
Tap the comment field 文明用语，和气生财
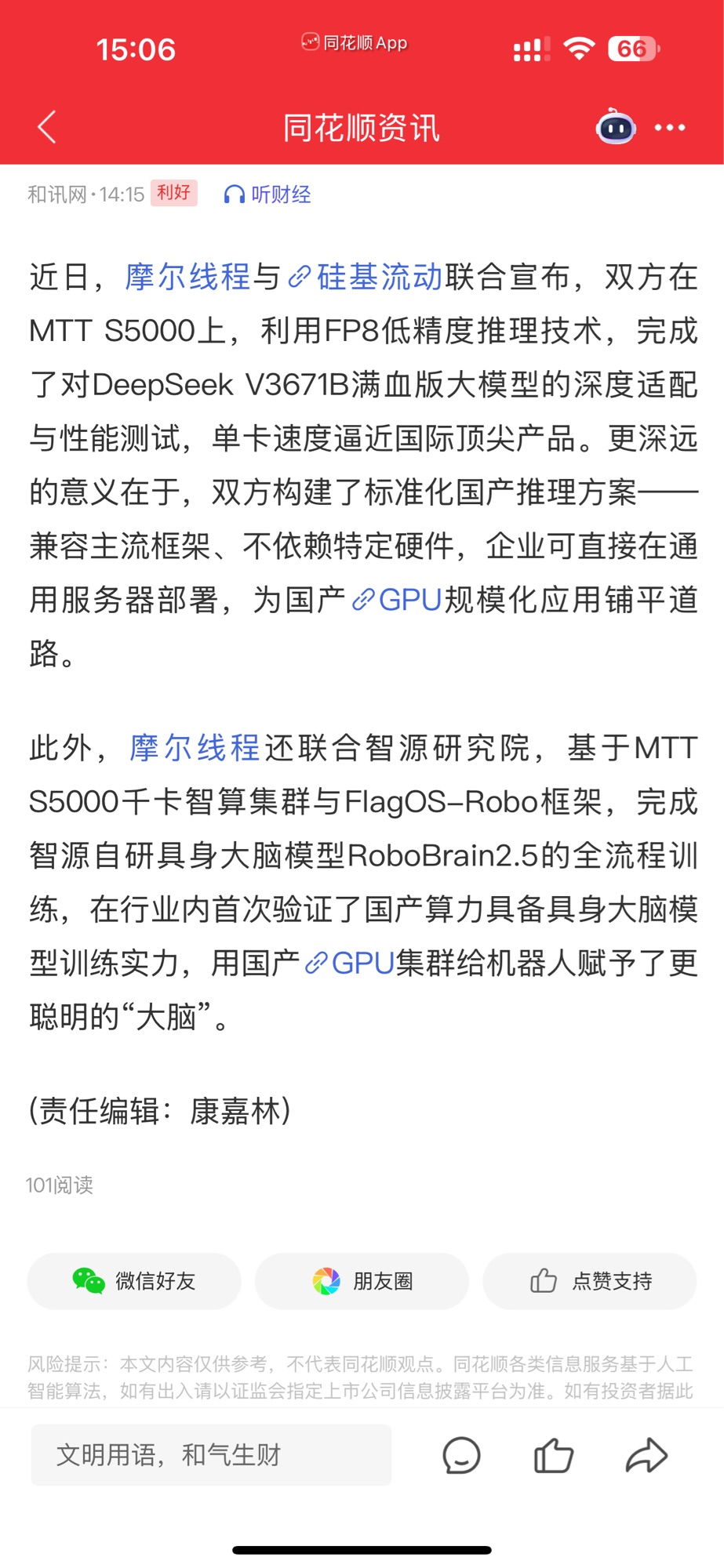pyautogui.click(x=211, y=1455)
